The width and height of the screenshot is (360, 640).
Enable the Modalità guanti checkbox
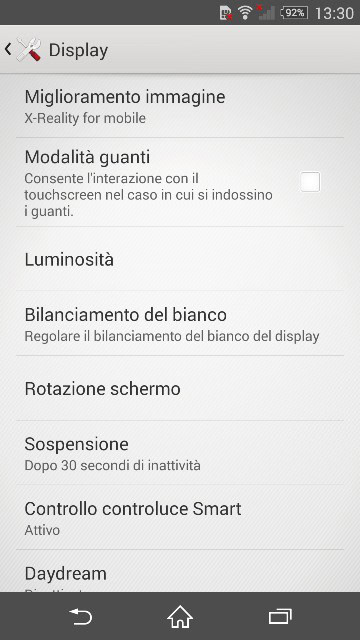pos(310,182)
